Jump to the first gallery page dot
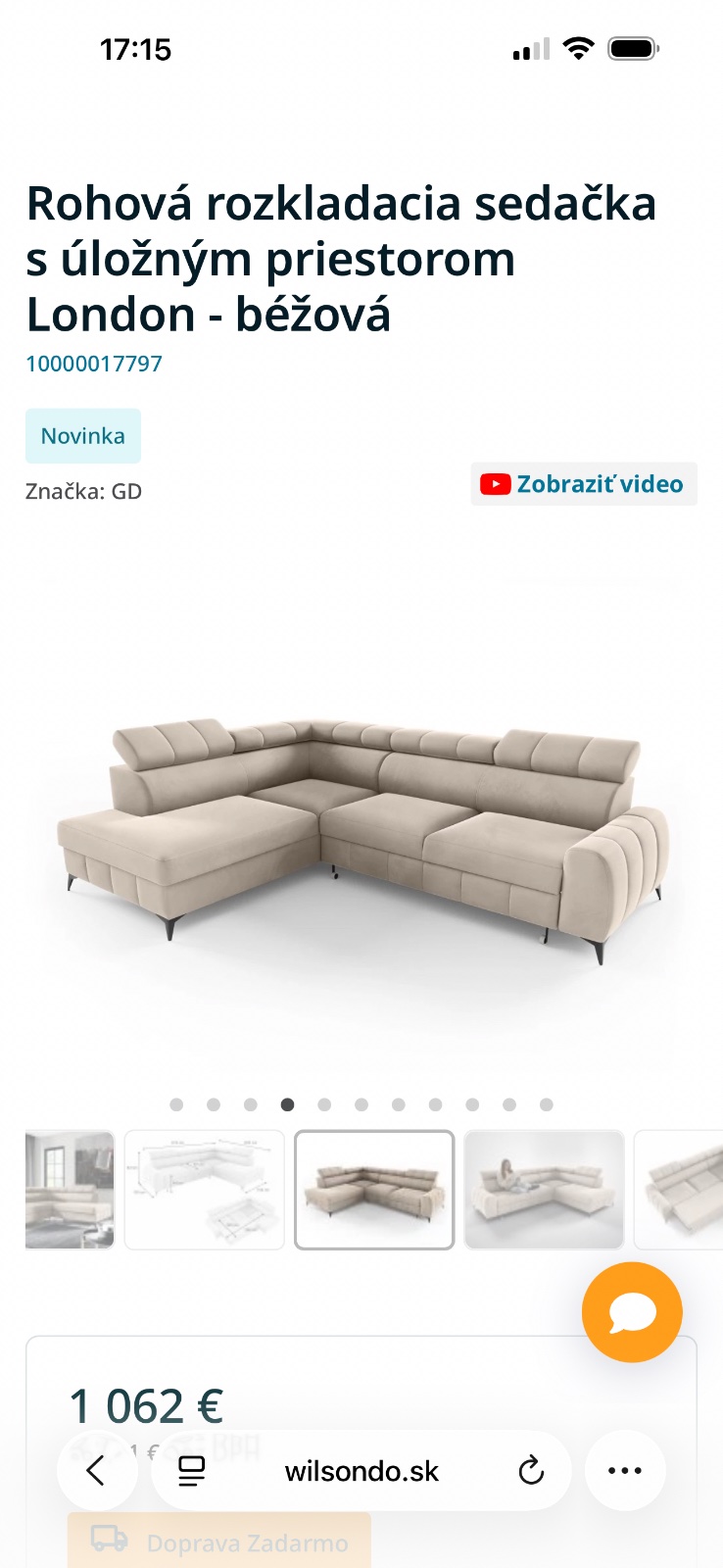This screenshot has width=723, height=1568. pos(176,1104)
